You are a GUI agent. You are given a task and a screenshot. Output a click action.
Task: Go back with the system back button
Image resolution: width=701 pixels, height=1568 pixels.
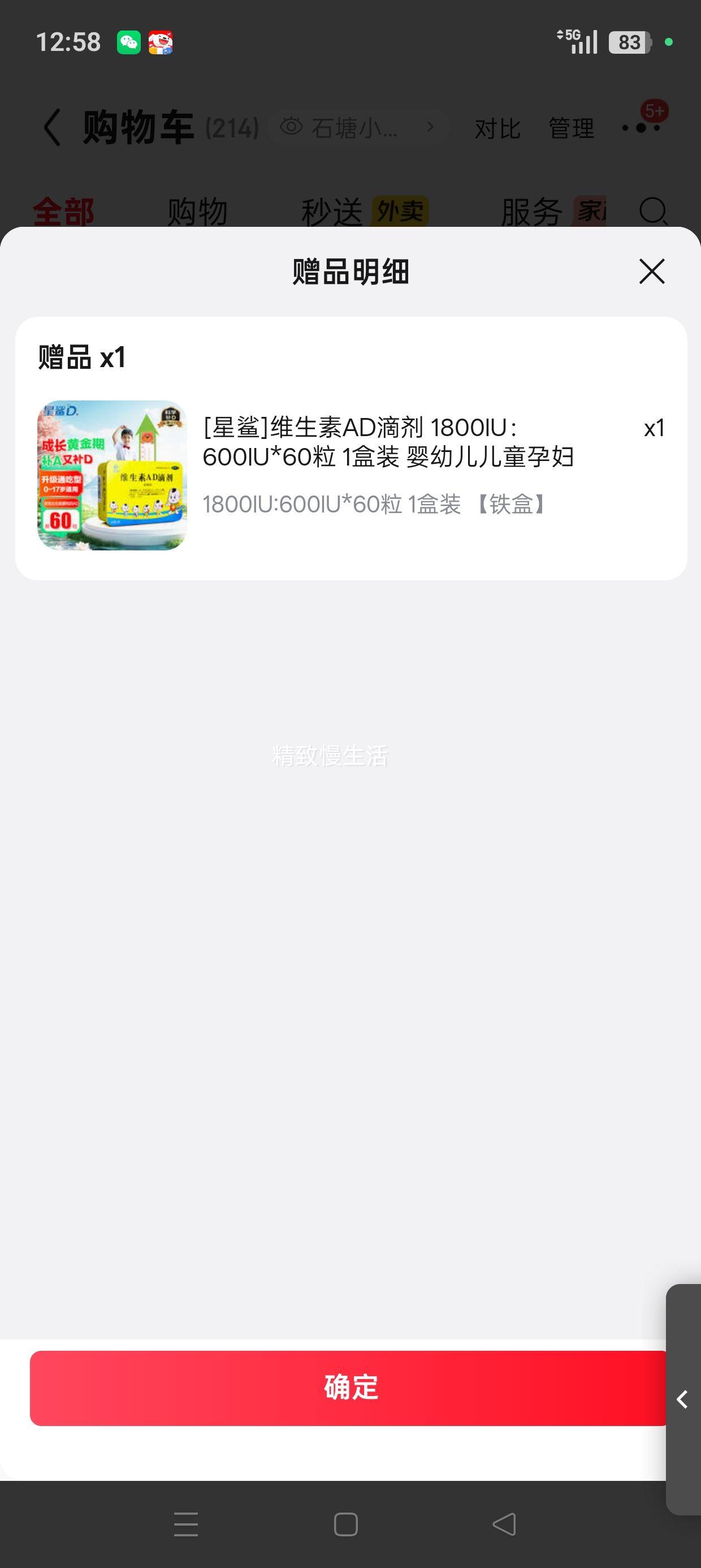click(x=504, y=1524)
